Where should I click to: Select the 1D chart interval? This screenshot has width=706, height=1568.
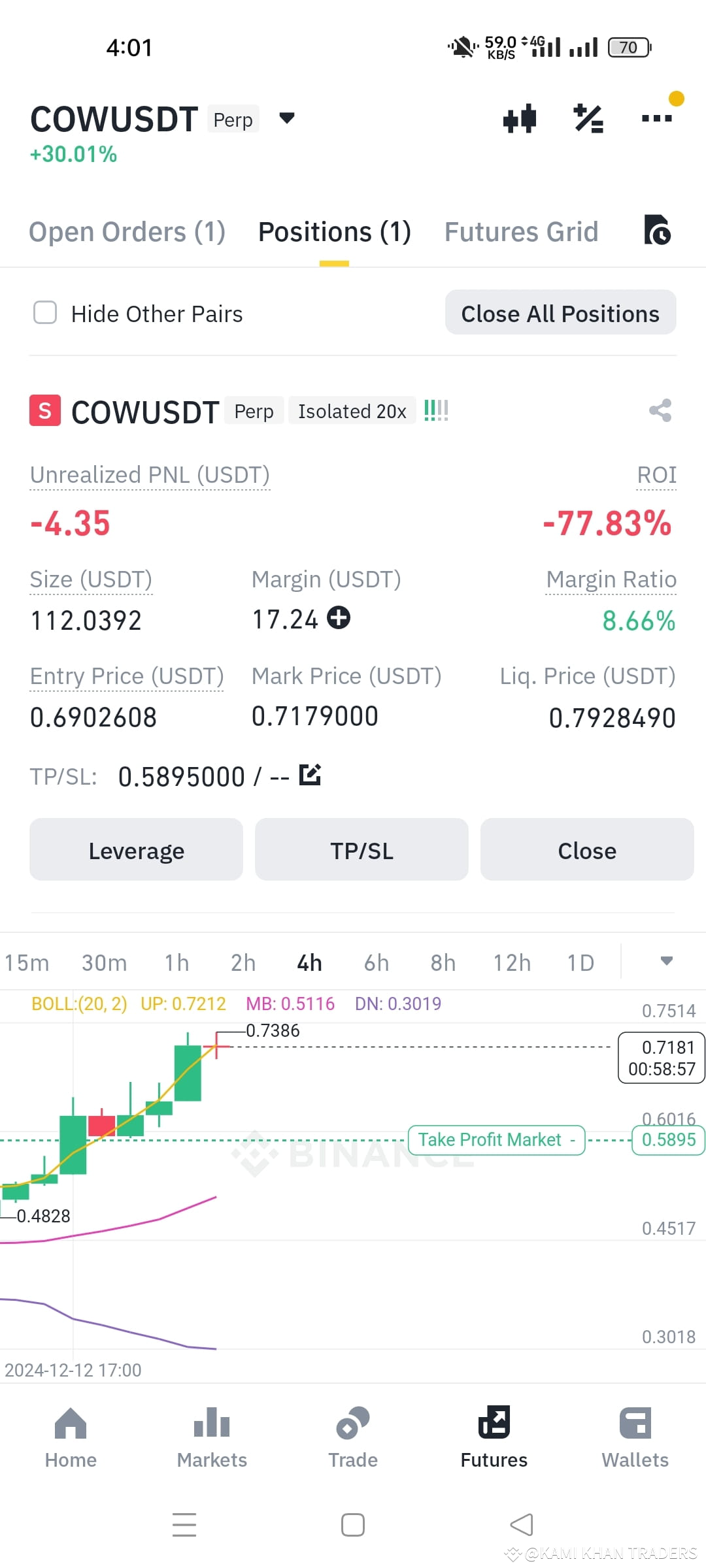[580, 962]
